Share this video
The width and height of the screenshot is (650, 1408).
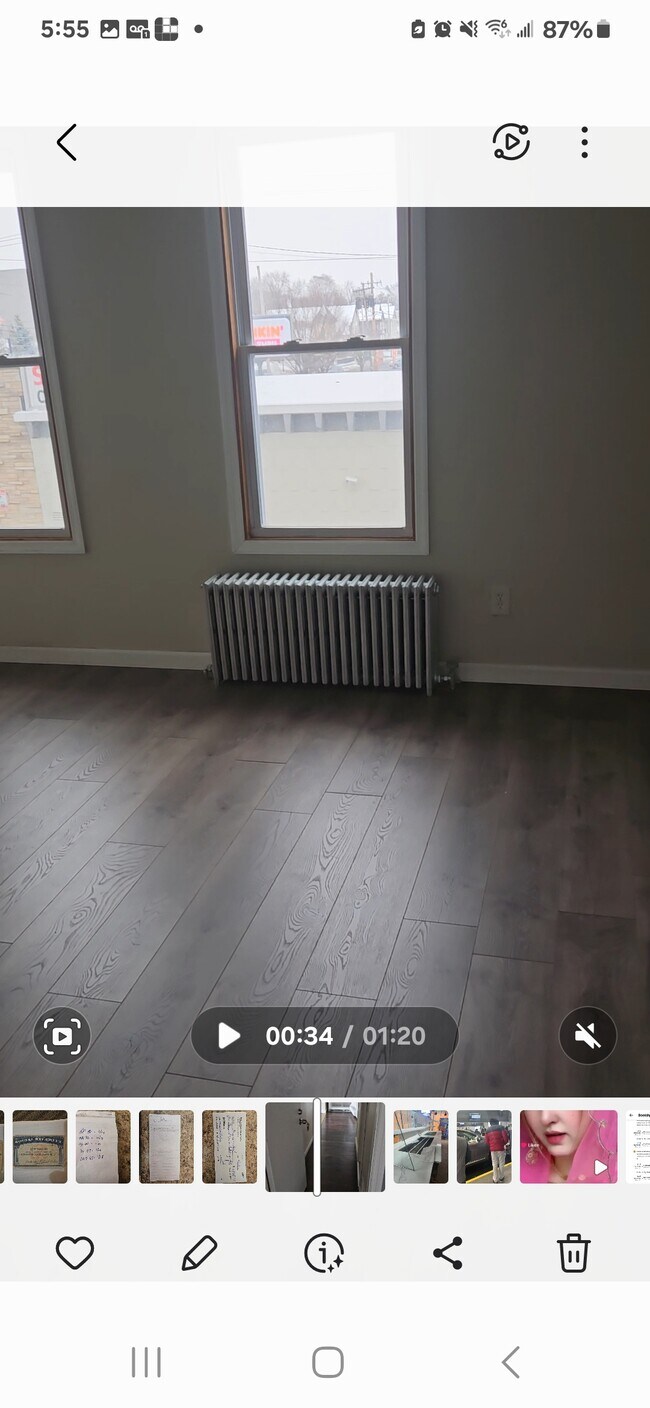[x=448, y=1252]
